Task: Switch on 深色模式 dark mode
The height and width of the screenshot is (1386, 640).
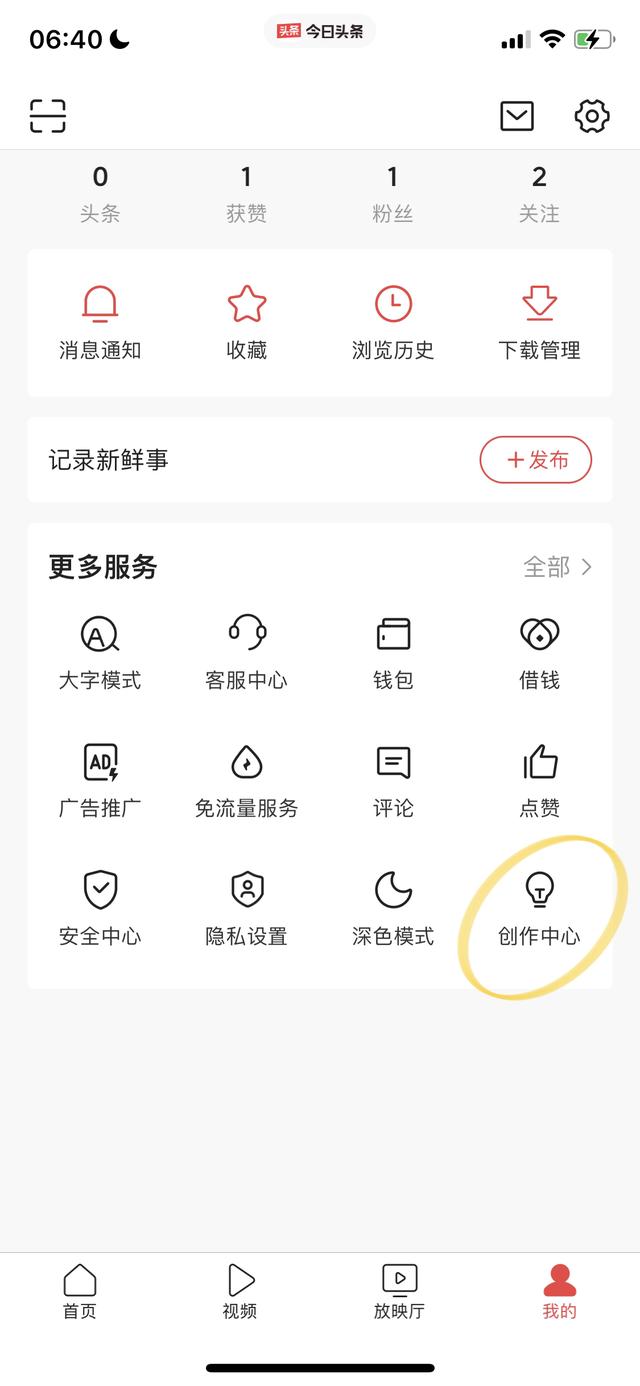Action: 393,907
